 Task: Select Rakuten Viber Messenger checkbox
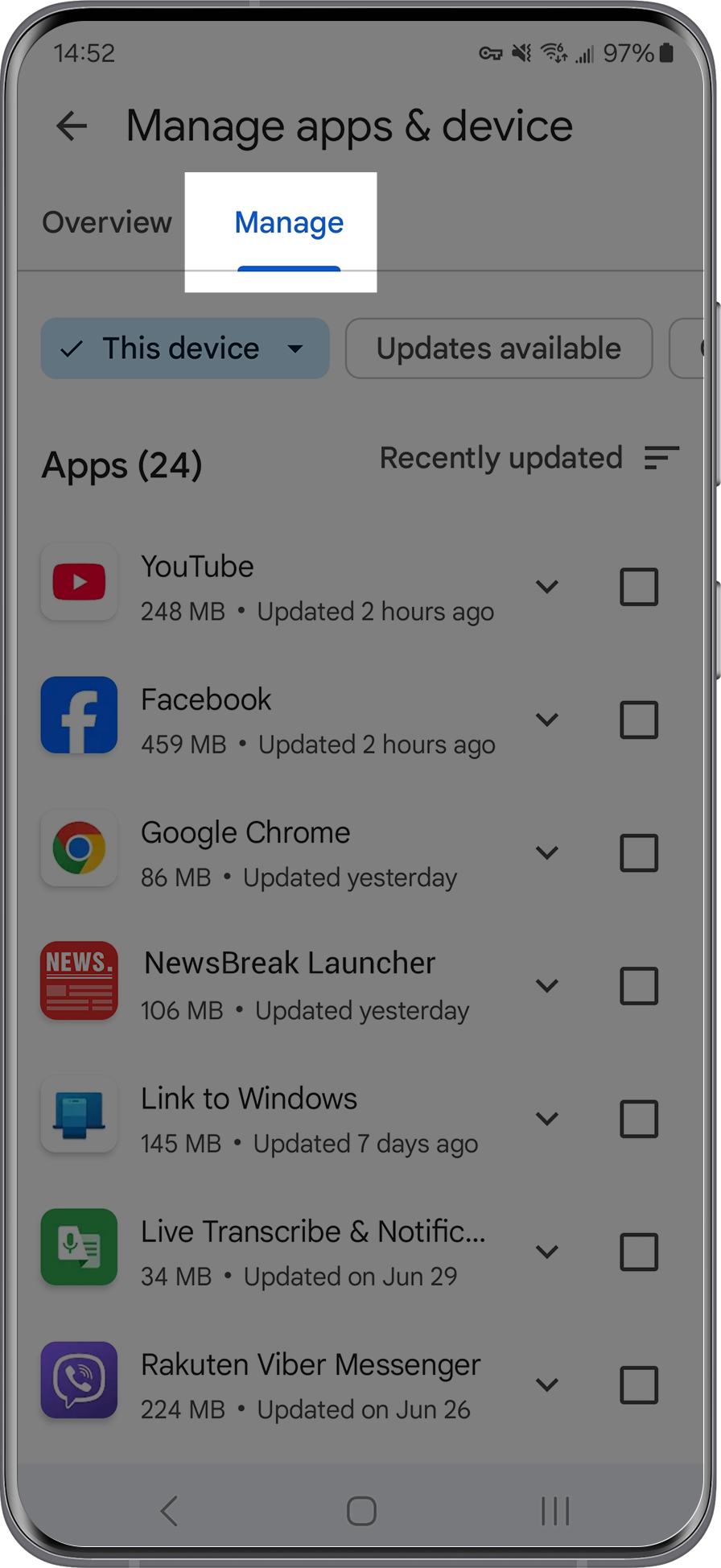(639, 1385)
